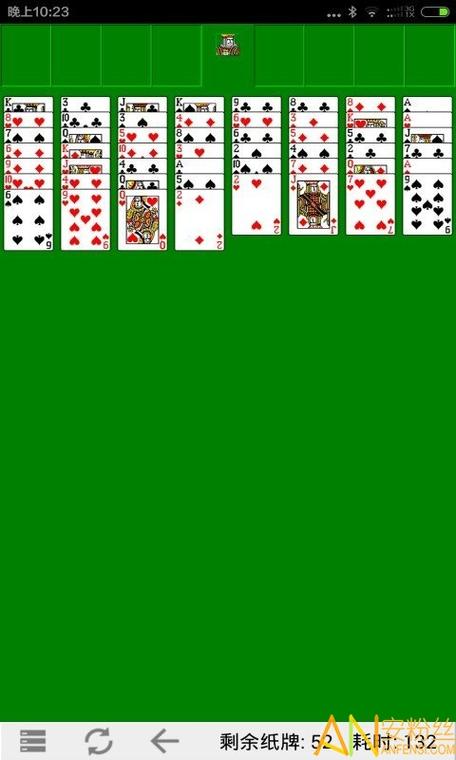This screenshot has width=456, height=760.
Task: Select the 2 of diamonds card
Action: 199,220
